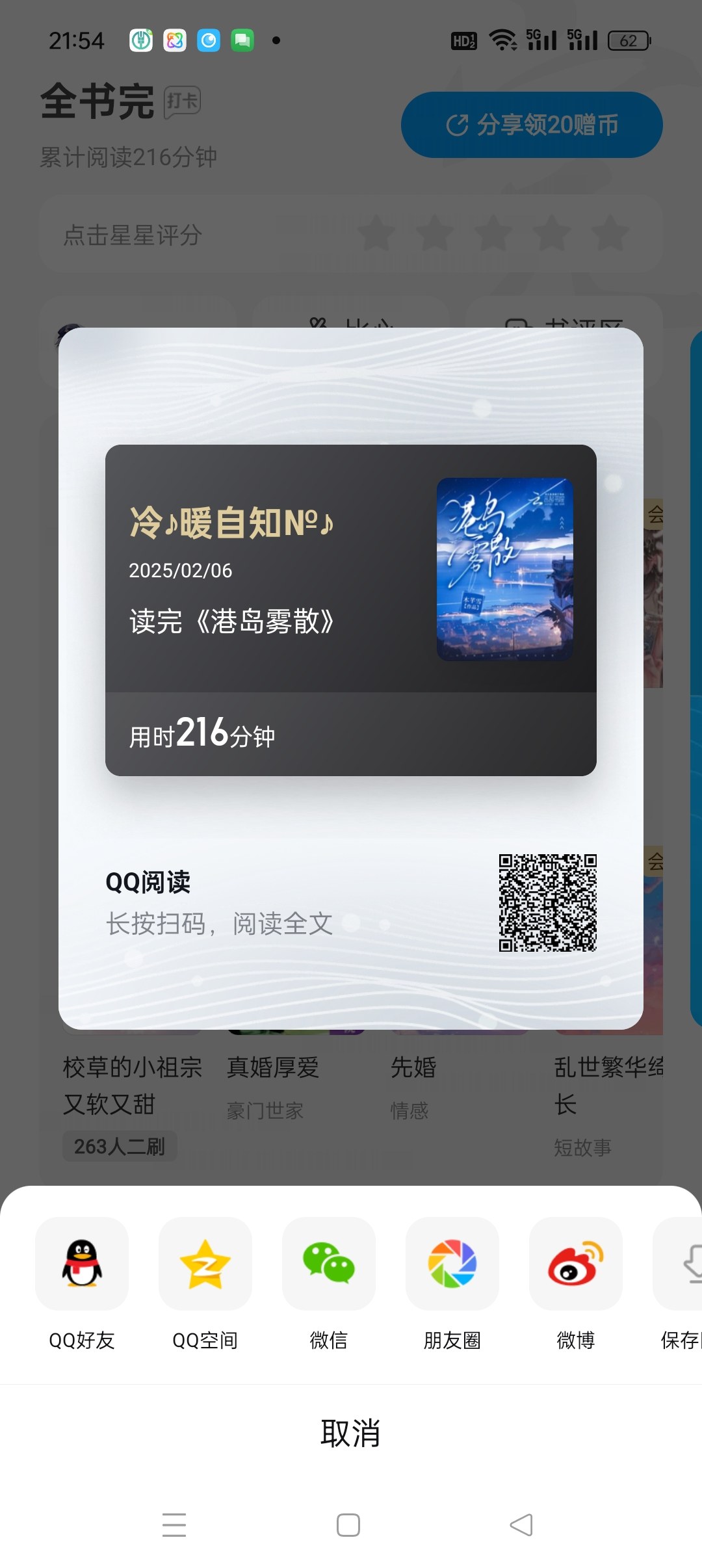Go back with system back button

pyautogui.click(x=521, y=1525)
